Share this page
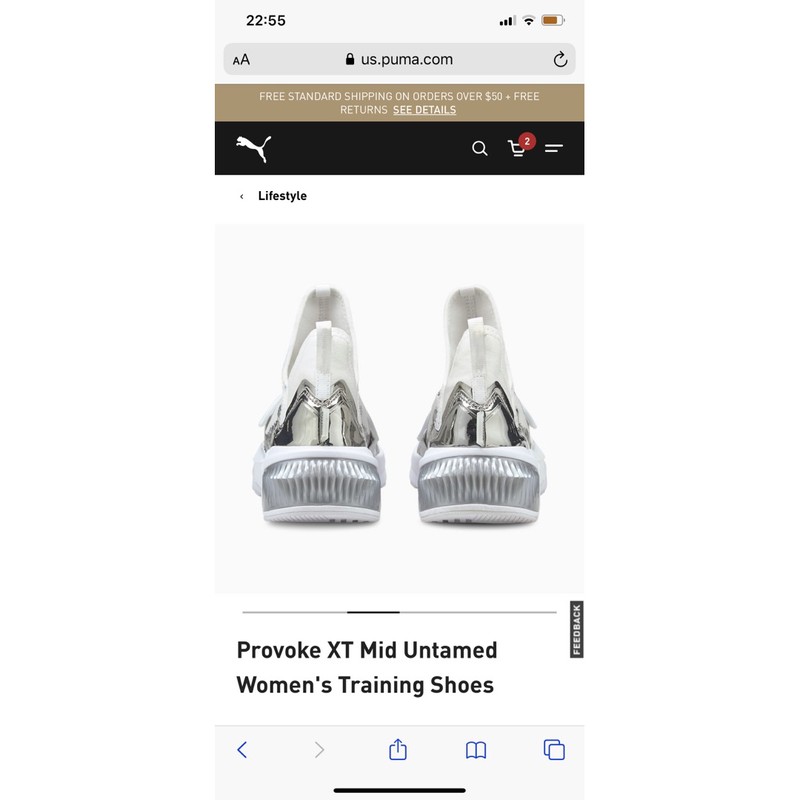Image resolution: width=800 pixels, height=800 pixels. 398,749
